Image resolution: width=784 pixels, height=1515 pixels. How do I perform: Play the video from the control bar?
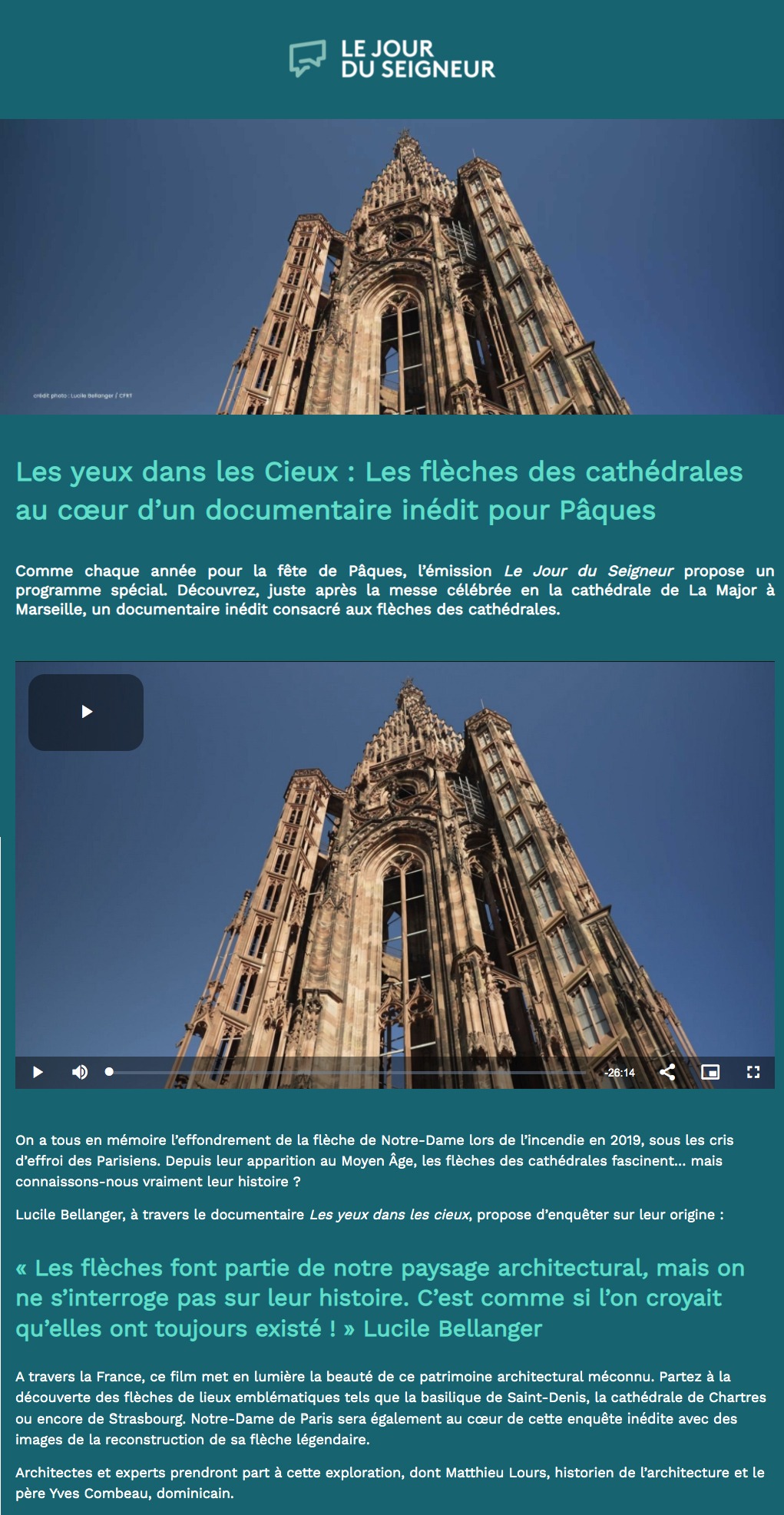(38, 1072)
